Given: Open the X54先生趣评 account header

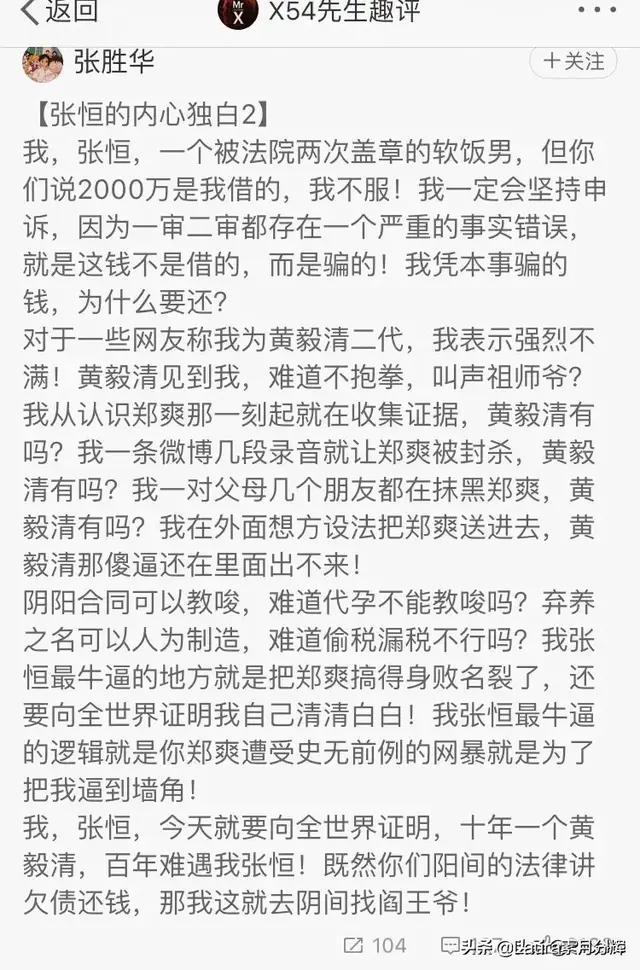Looking at the screenshot, I should point(322,13).
